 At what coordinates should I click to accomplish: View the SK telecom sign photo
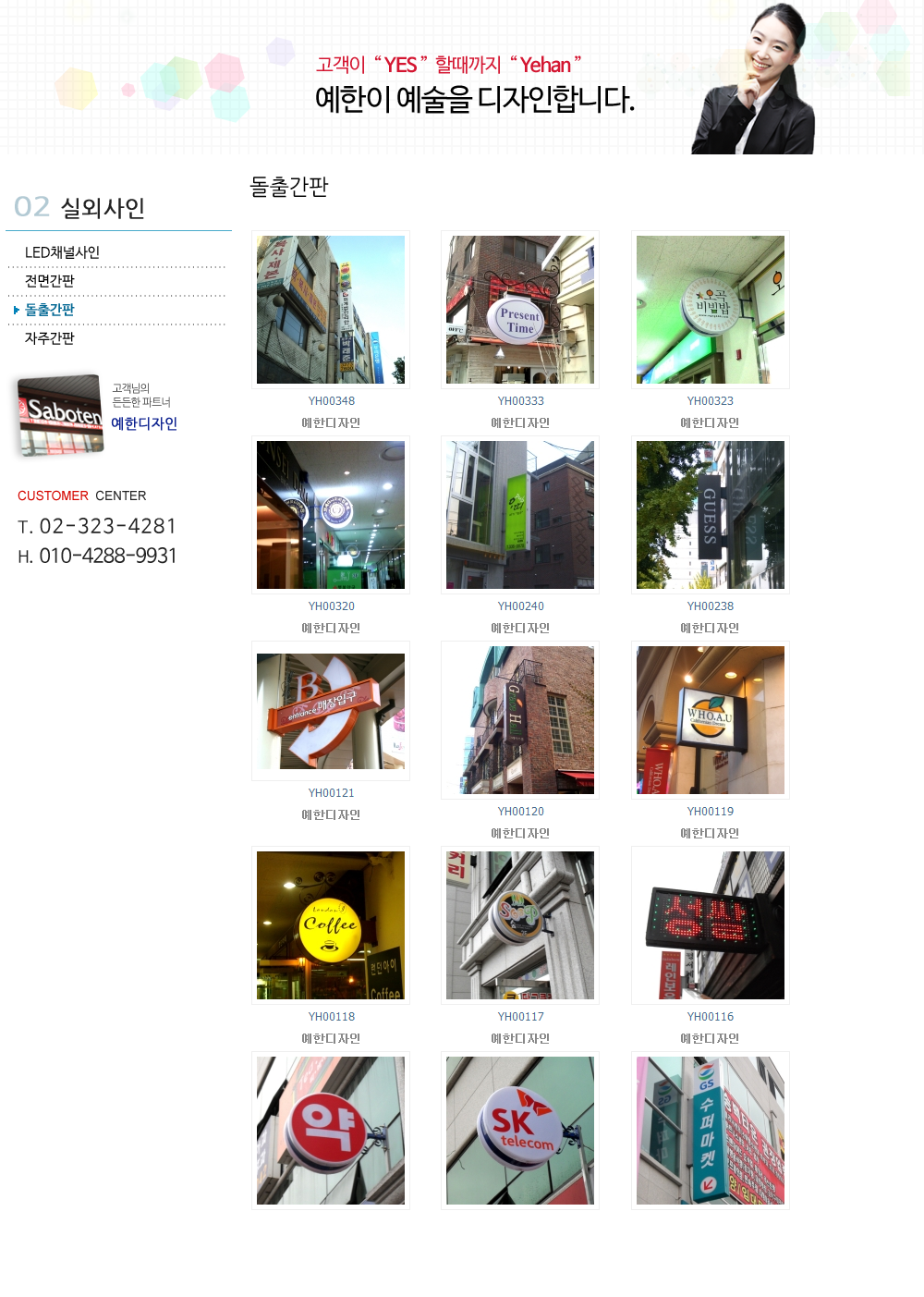[x=520, y=1131]
